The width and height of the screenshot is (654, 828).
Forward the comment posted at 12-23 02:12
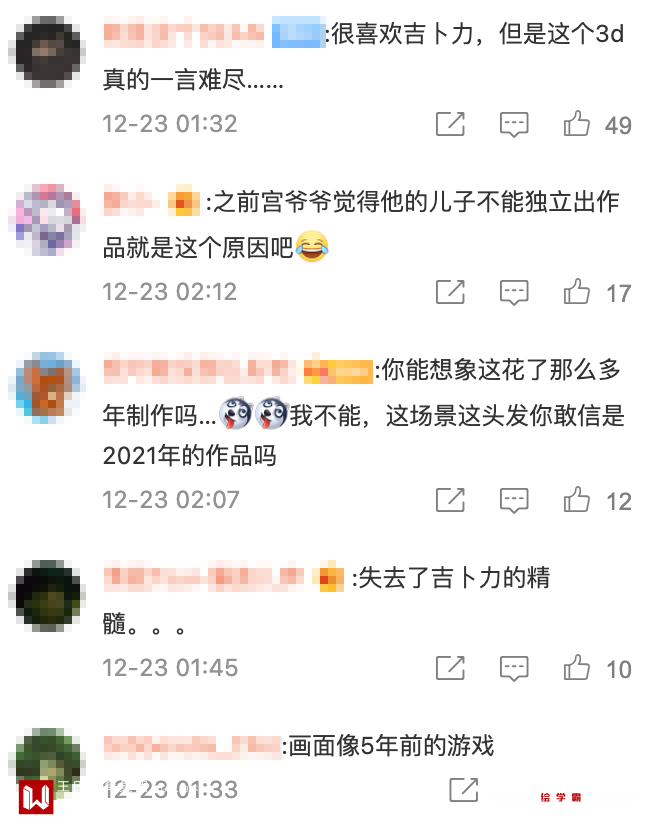(451, 292)
